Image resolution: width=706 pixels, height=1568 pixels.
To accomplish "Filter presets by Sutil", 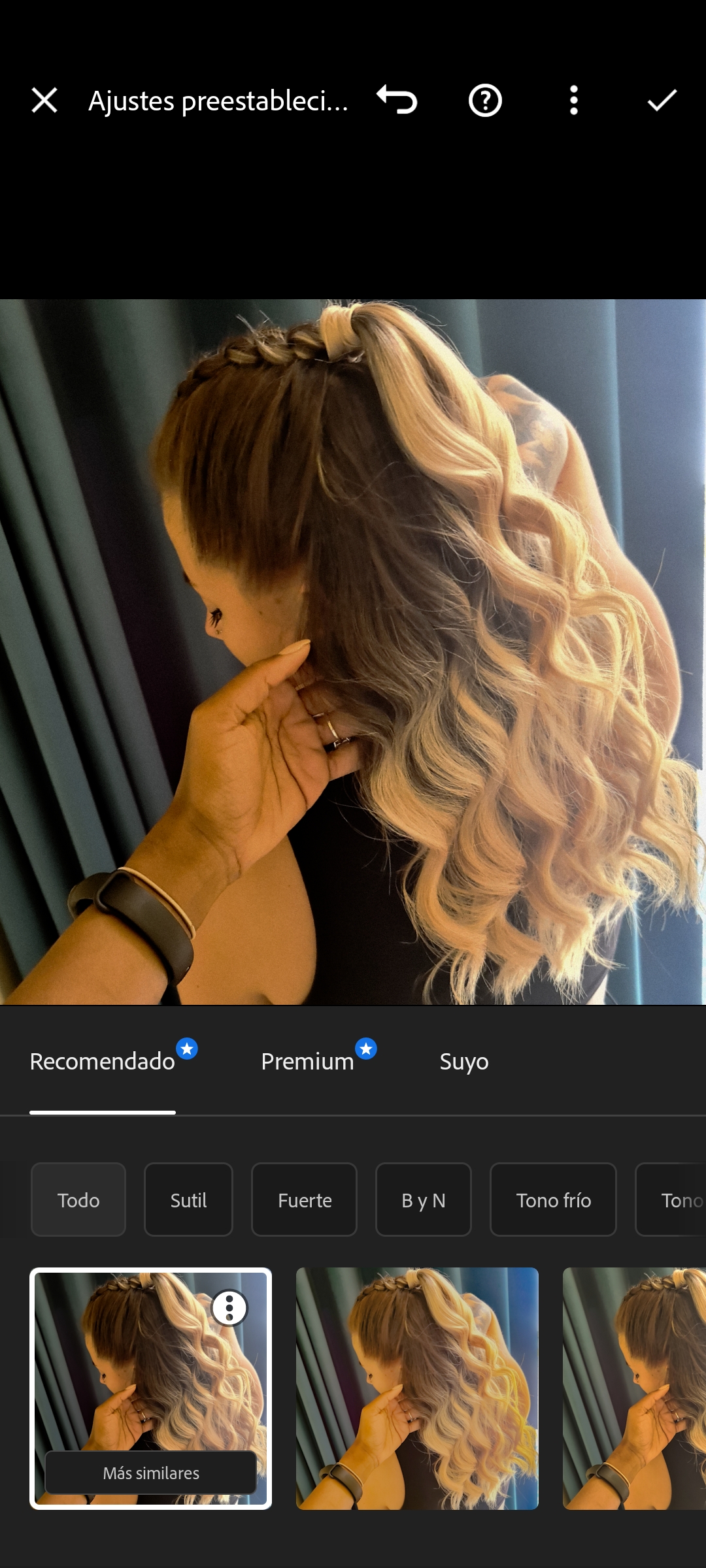I will (188, 1200).
